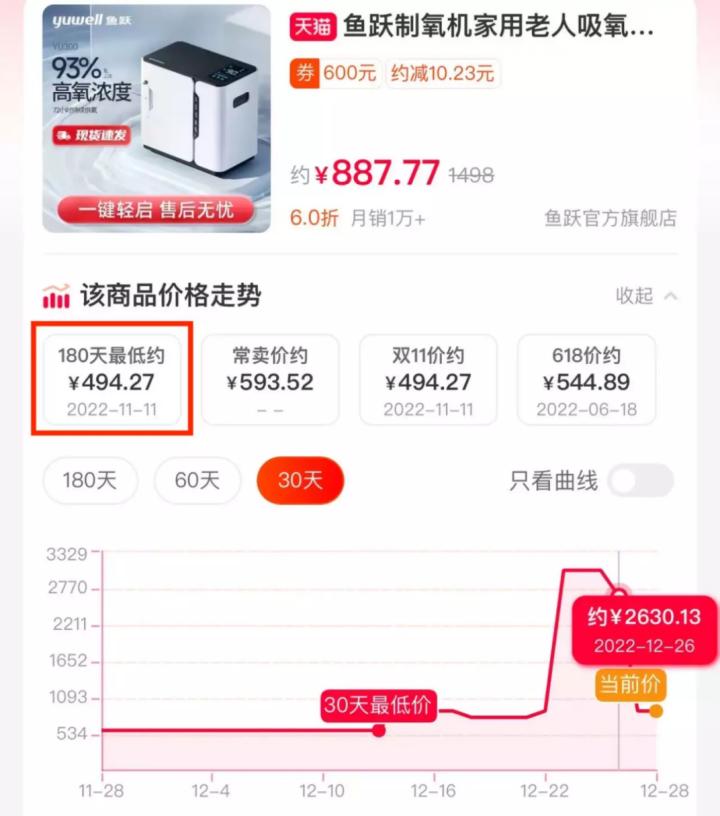Click the 618价约 ¥544.89 card
Screen dimensions: 720x816
(587, 380)
